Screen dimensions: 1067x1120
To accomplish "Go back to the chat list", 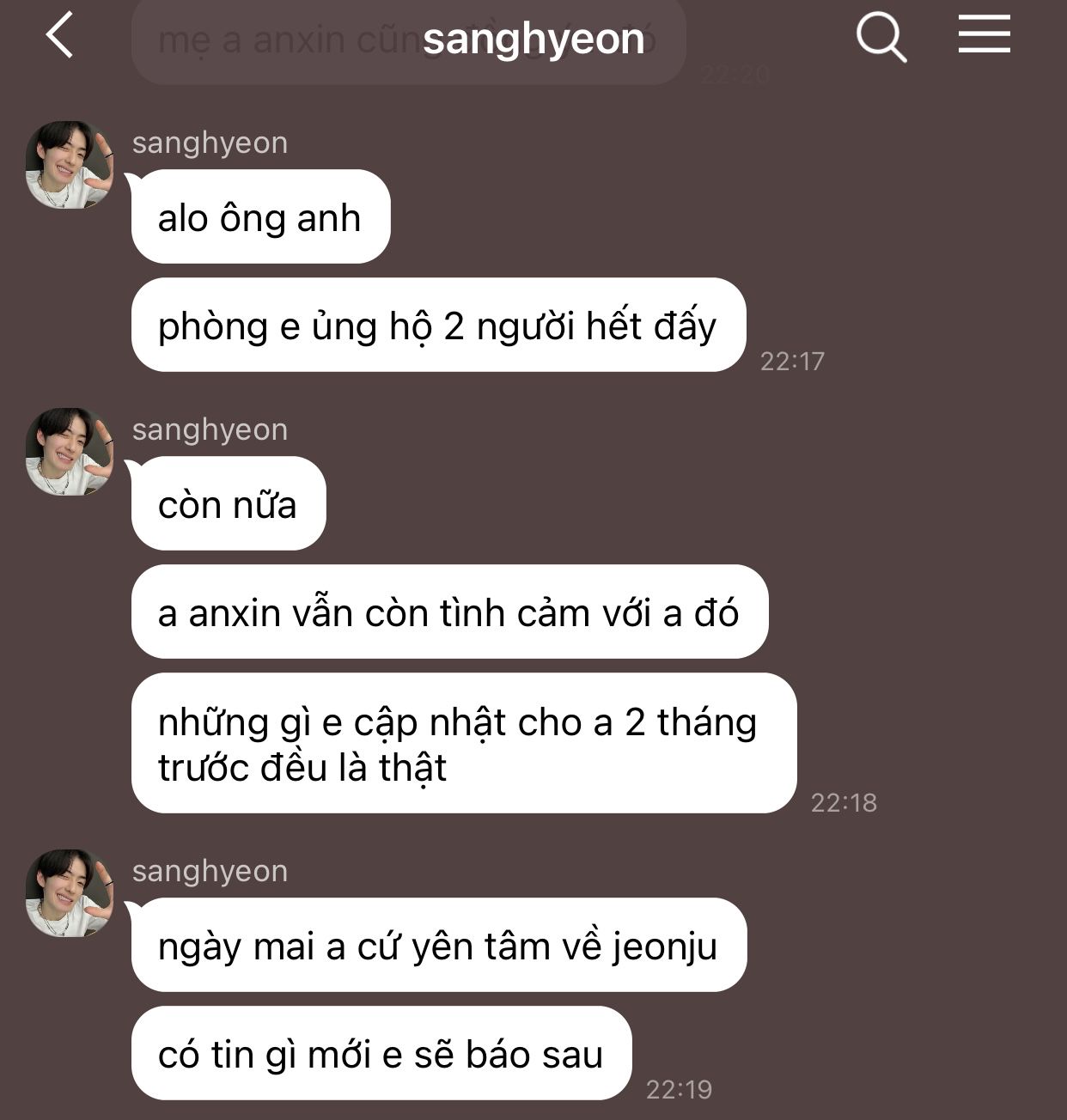I will [x=59, y=37].
